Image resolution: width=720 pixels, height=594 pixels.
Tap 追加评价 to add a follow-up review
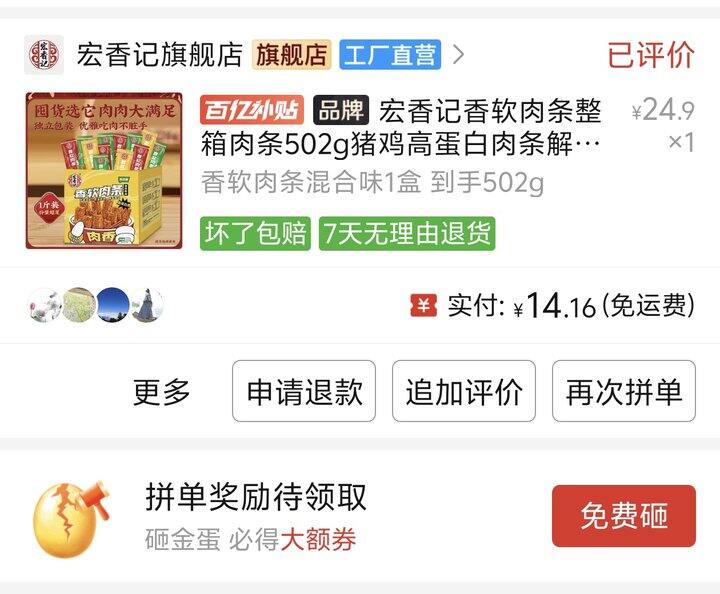463,392
